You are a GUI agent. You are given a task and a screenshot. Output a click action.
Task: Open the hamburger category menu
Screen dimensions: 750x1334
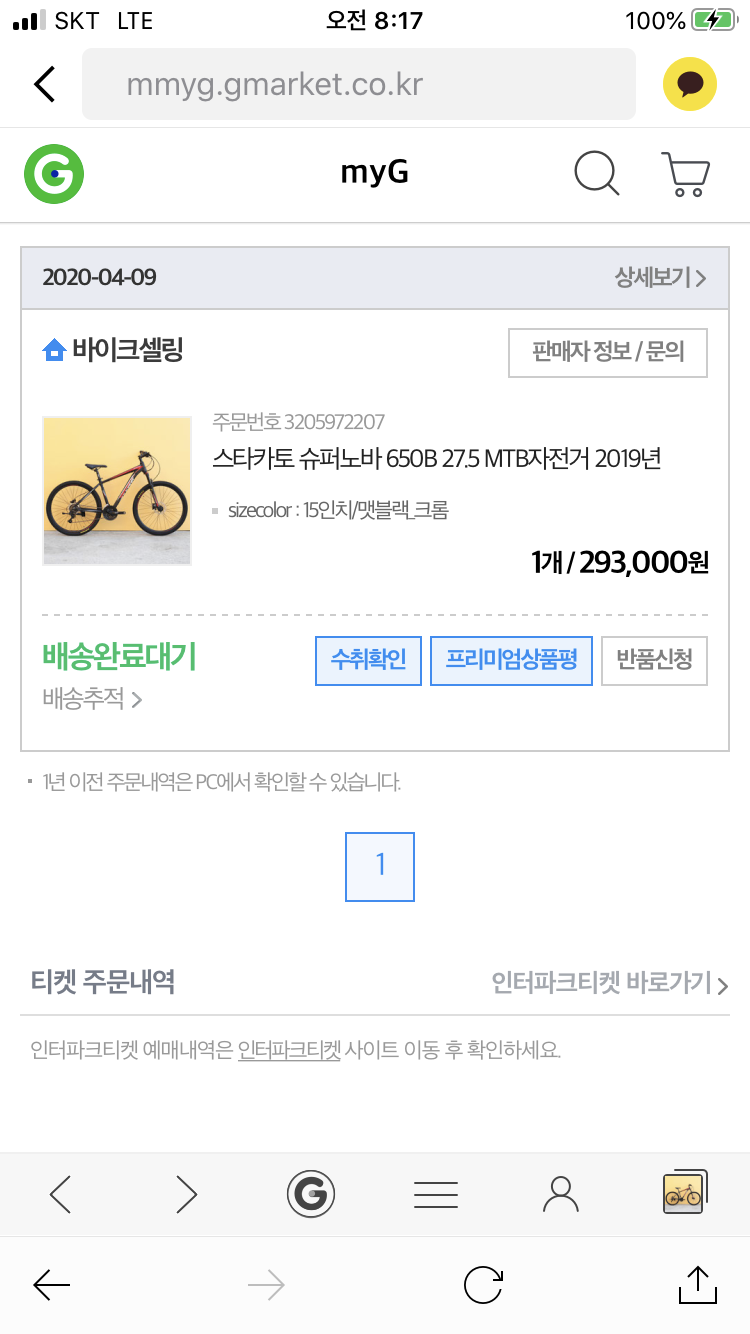pos(436,1193)
